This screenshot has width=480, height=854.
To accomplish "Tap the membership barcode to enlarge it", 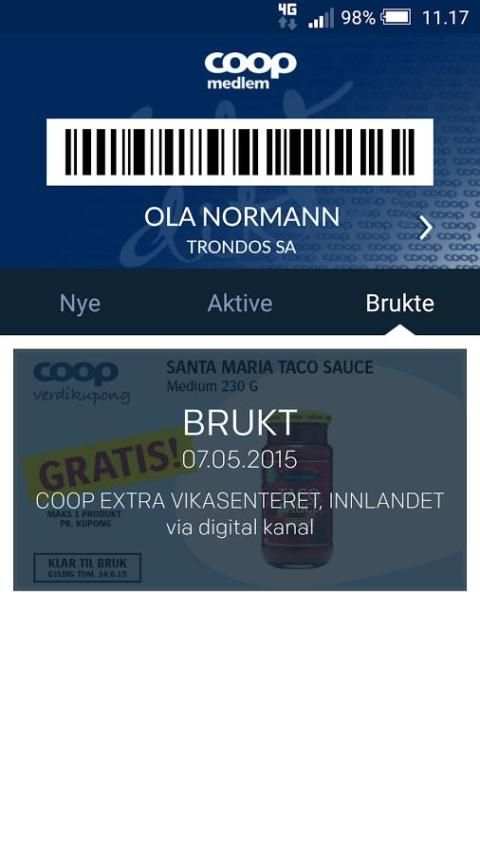I will [x=240, y=152].
